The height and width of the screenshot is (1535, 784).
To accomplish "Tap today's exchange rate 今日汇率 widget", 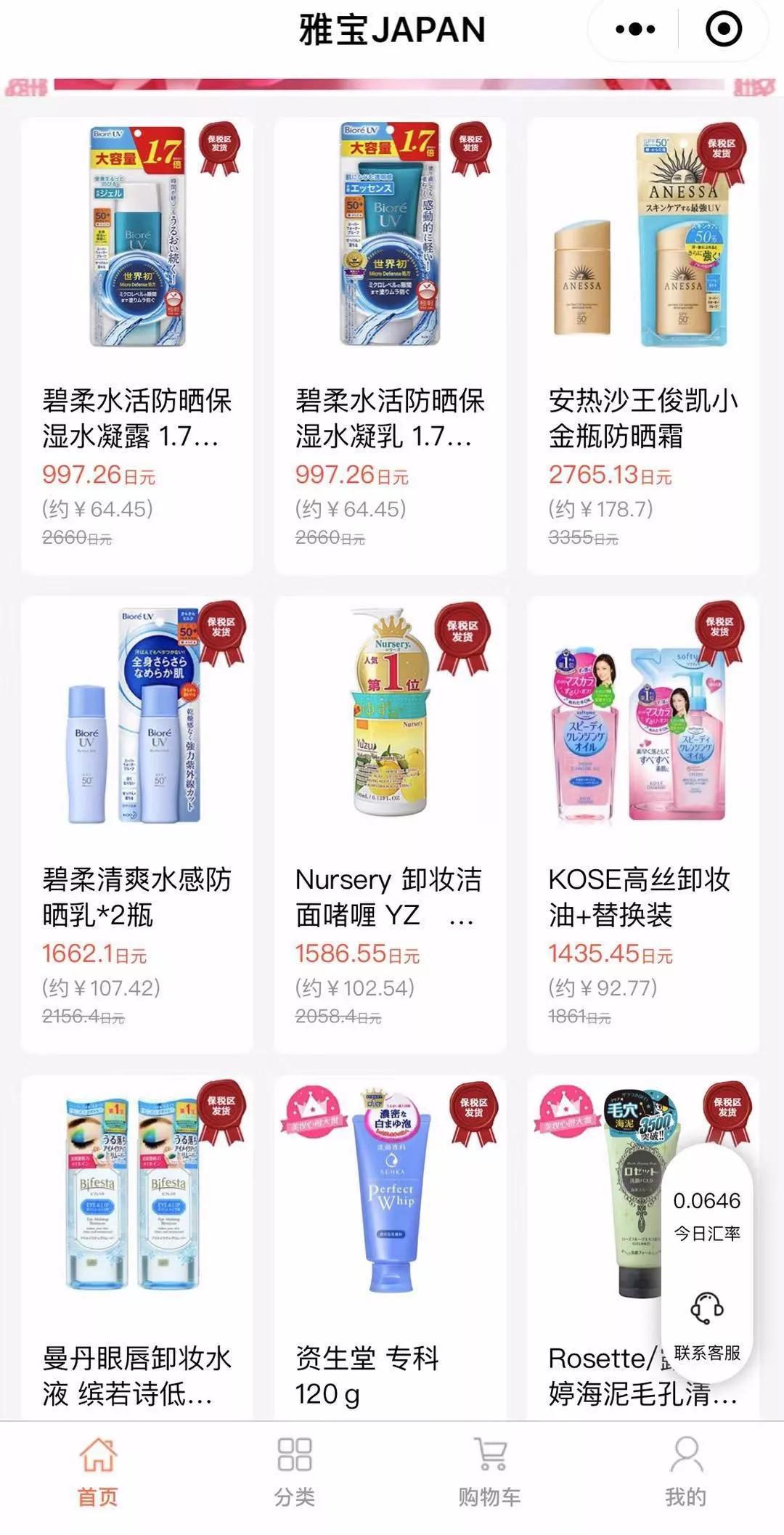I will (706, 1213).
